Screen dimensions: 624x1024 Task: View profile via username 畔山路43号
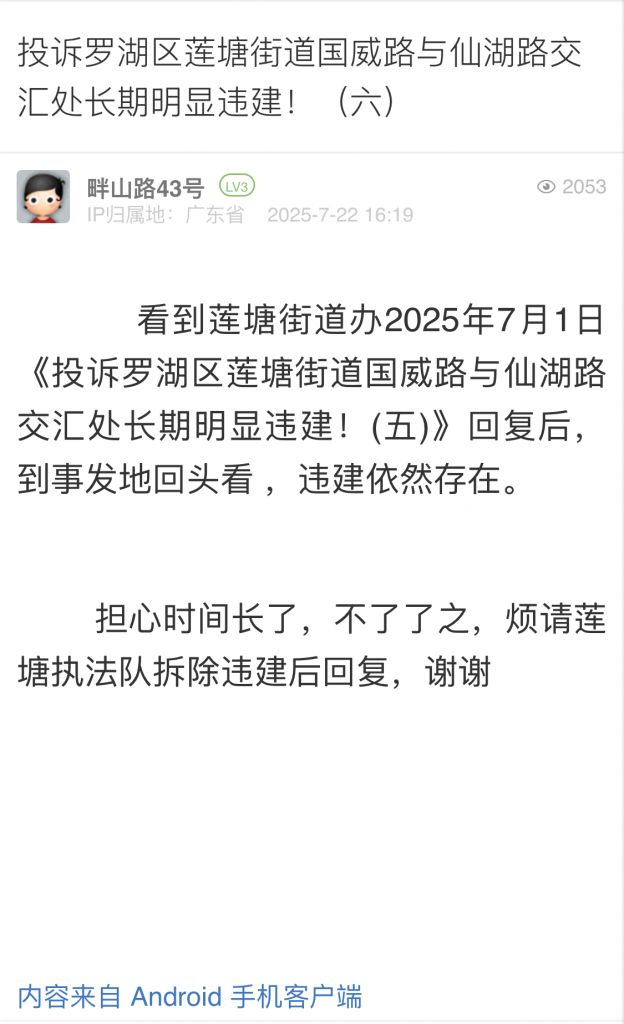145,187
